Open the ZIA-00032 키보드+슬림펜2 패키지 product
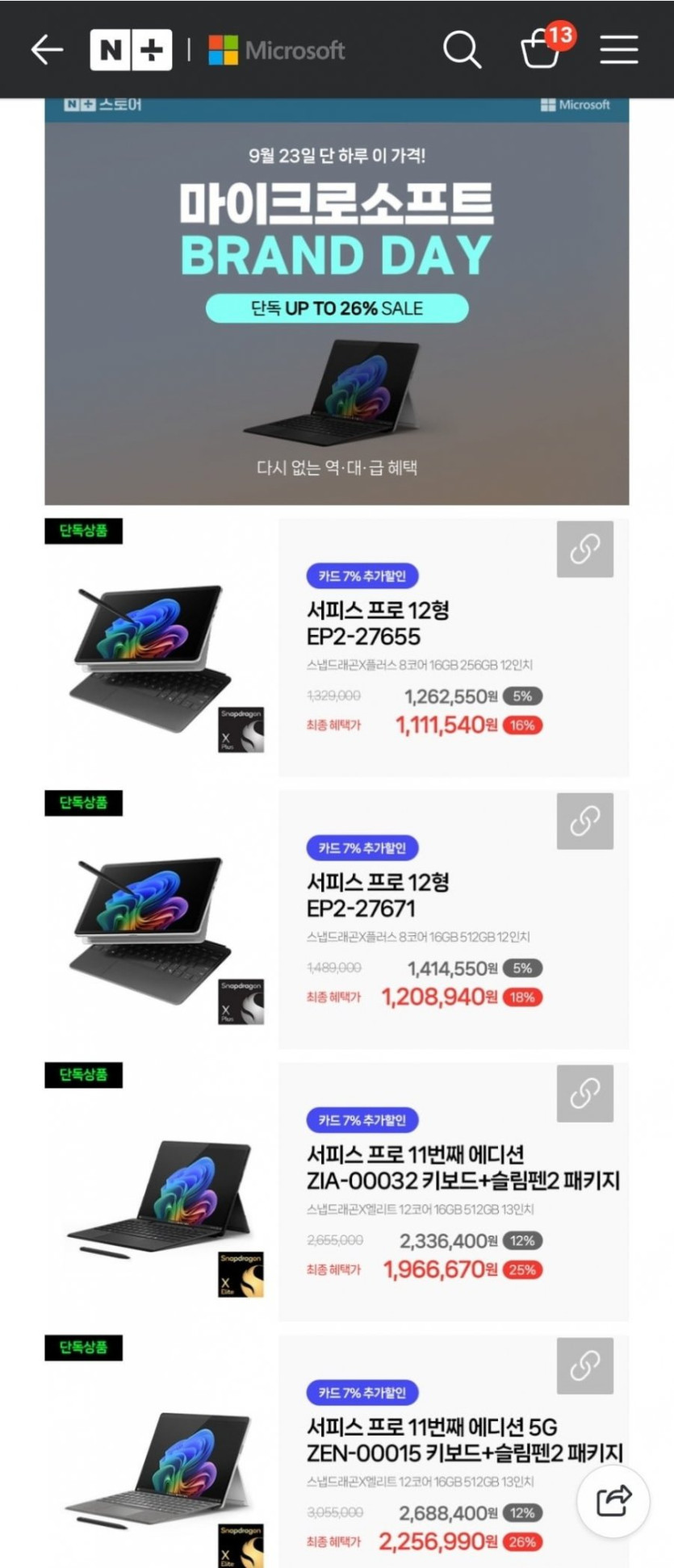The width and height of the screenshot is (674, 1568). point(462,1168)
